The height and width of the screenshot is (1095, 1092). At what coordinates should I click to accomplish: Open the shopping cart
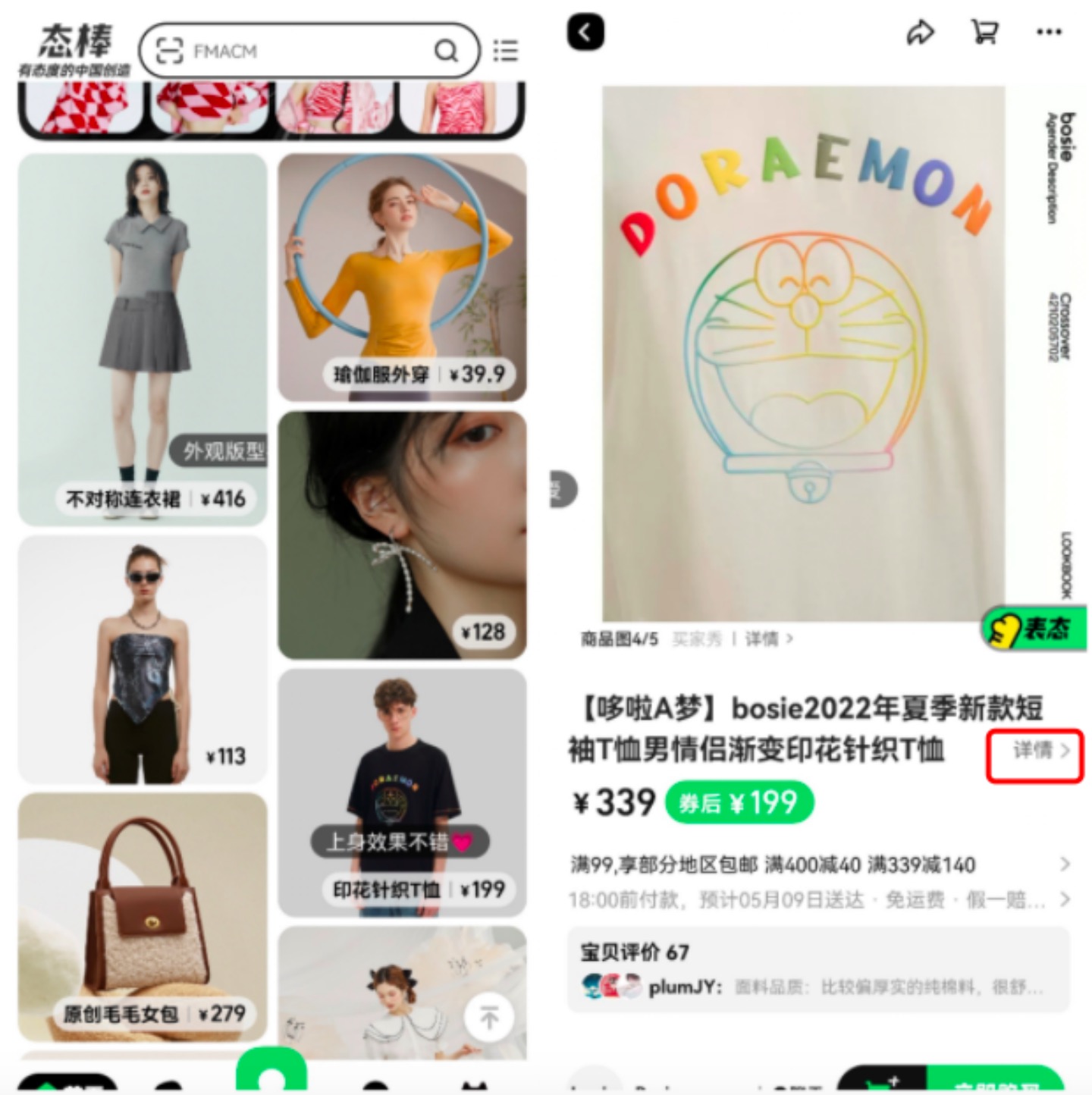click(984, 33)
